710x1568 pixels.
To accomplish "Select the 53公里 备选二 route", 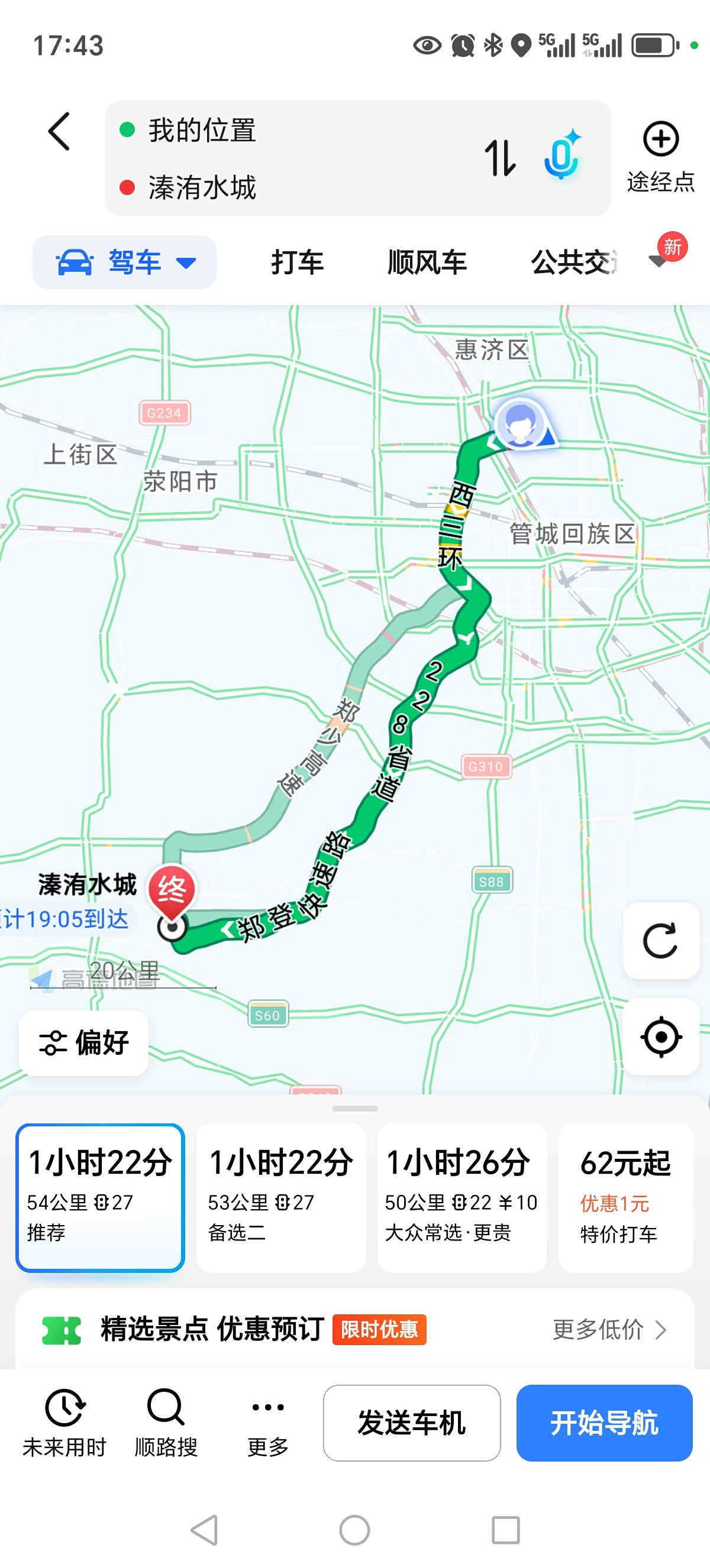I will point(280,1197).
